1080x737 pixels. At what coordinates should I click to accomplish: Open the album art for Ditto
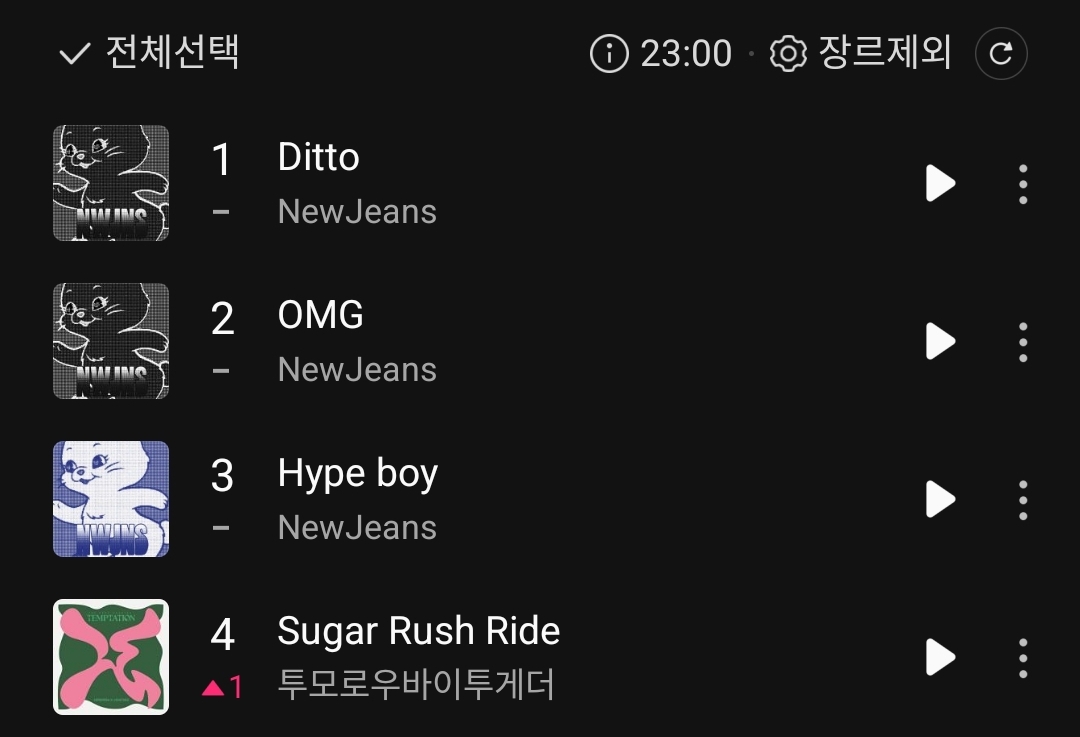pyautogui.click(x=111, y=183)
